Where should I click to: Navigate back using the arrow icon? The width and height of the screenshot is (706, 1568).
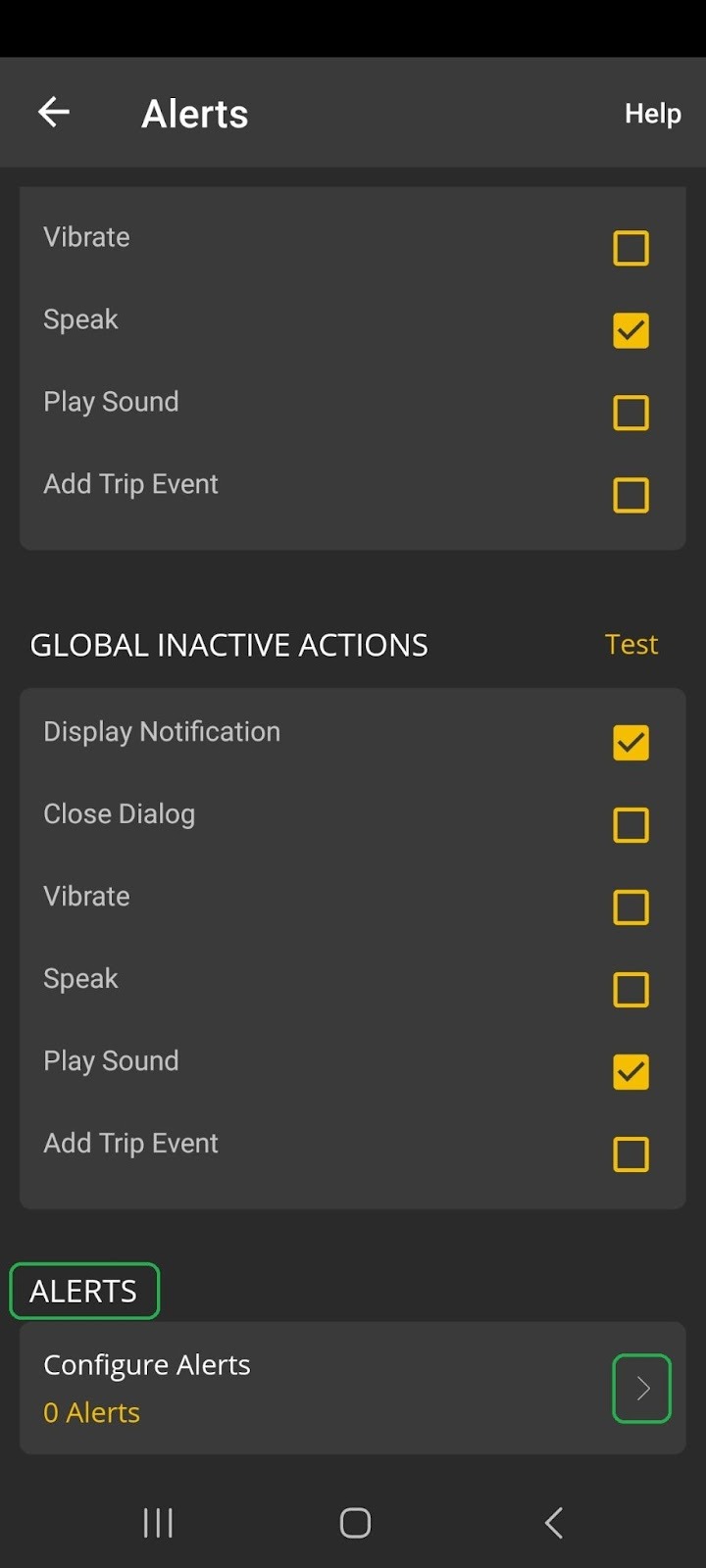[x=54, y=112]
